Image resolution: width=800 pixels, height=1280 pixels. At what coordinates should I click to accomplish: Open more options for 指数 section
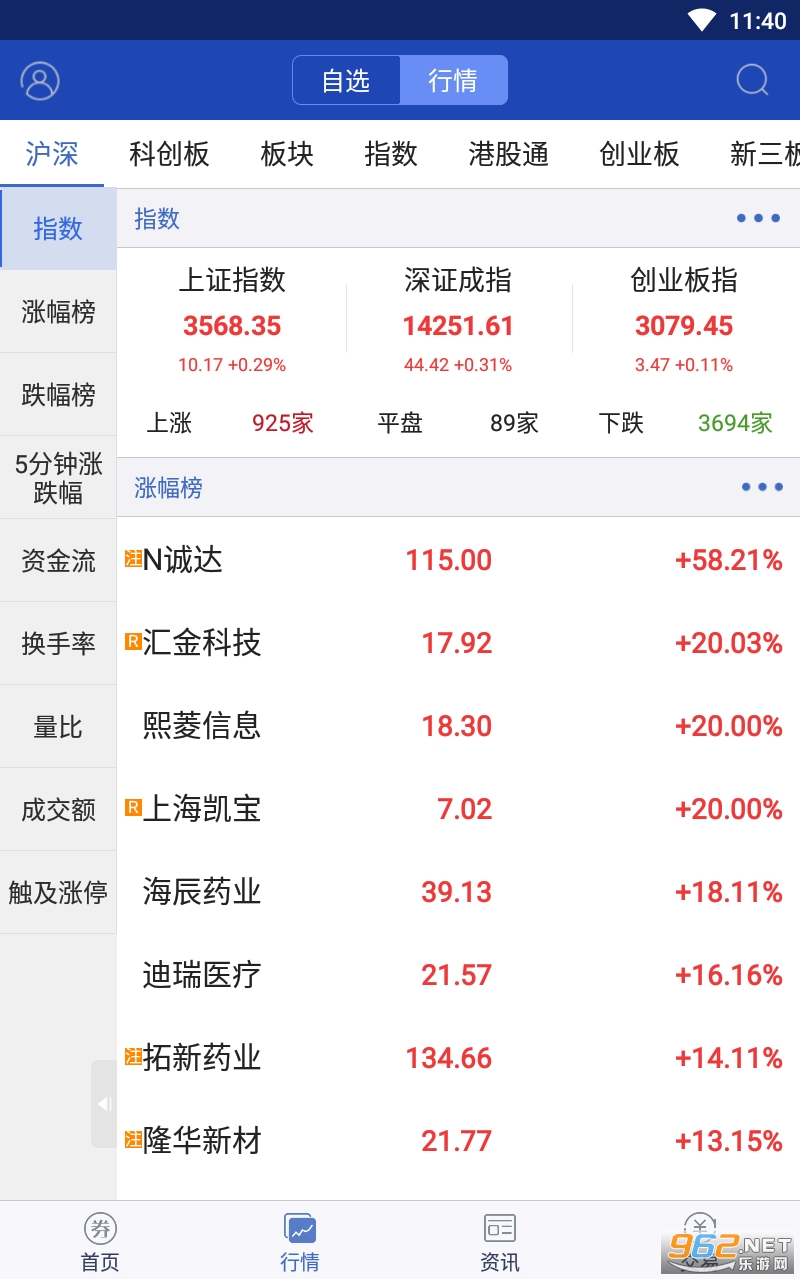click(x=758, y=219)
